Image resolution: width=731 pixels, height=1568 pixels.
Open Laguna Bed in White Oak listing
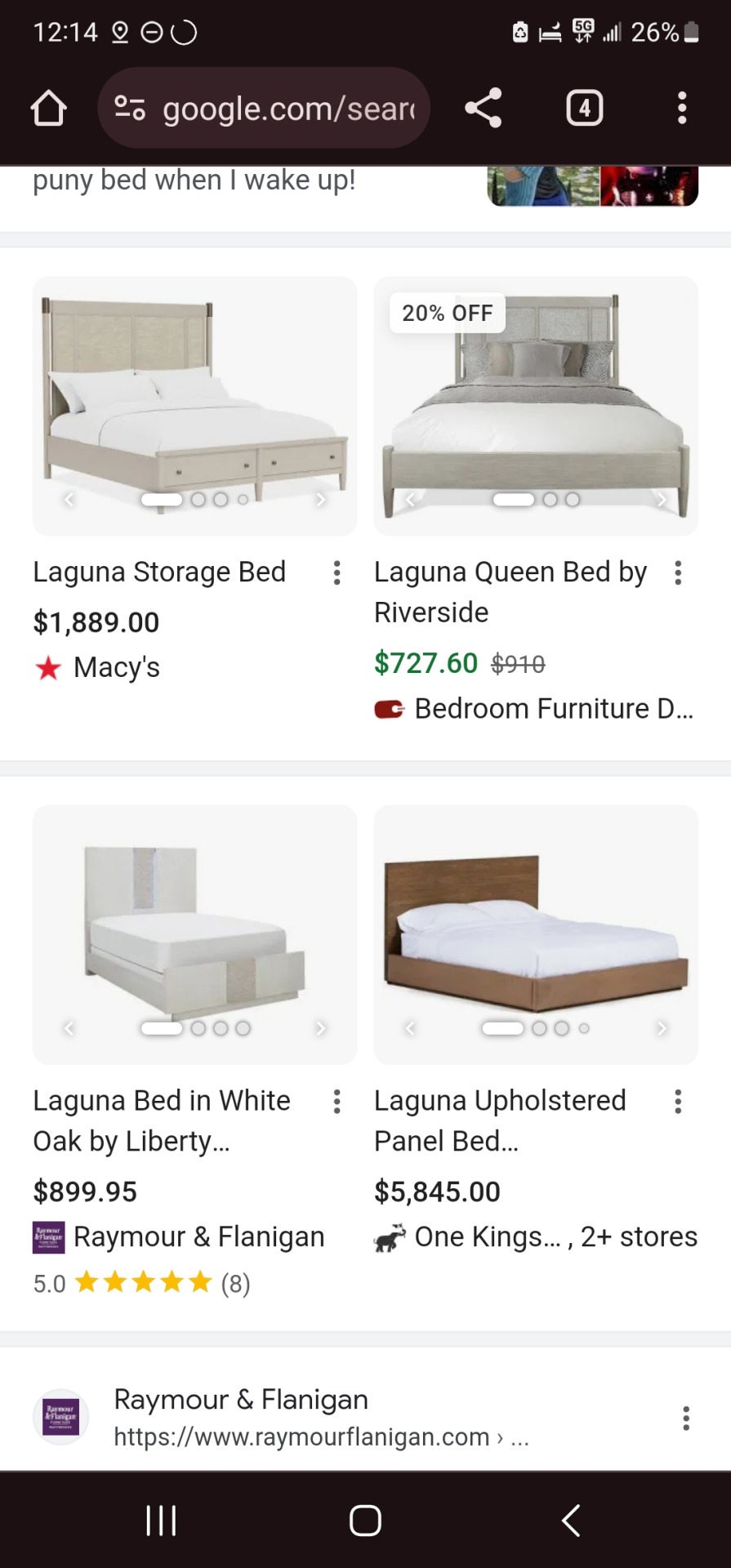click(162, 1120)
